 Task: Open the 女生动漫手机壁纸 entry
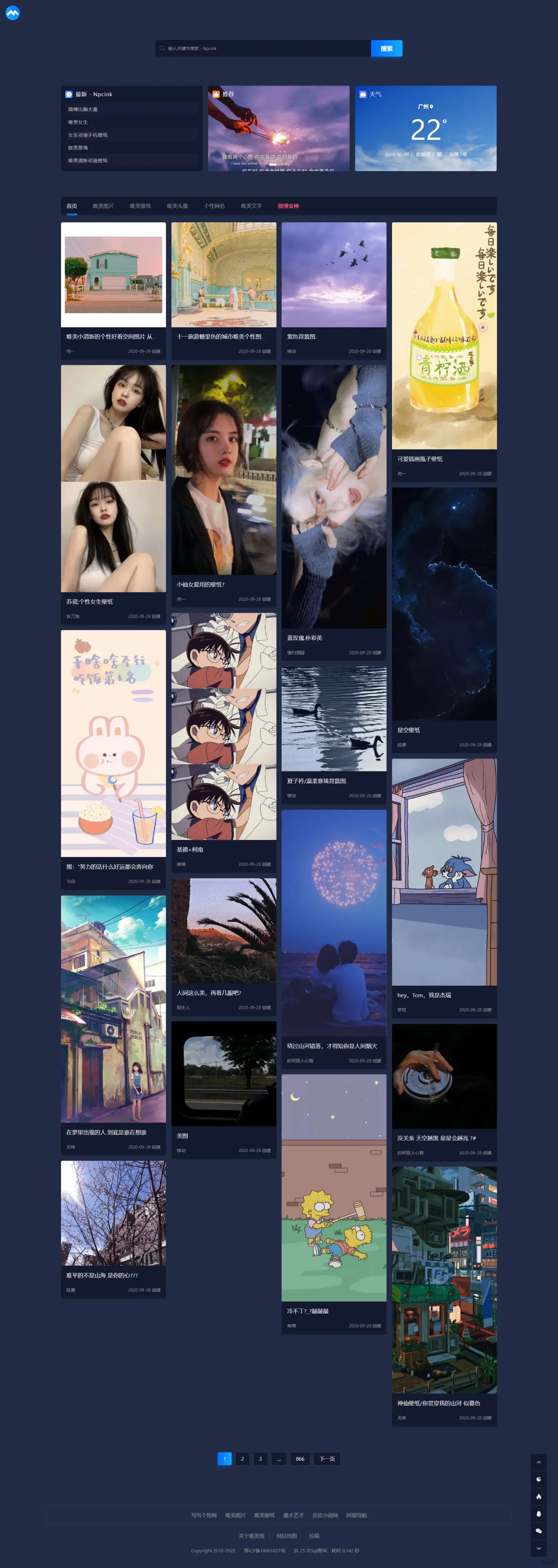88,135
